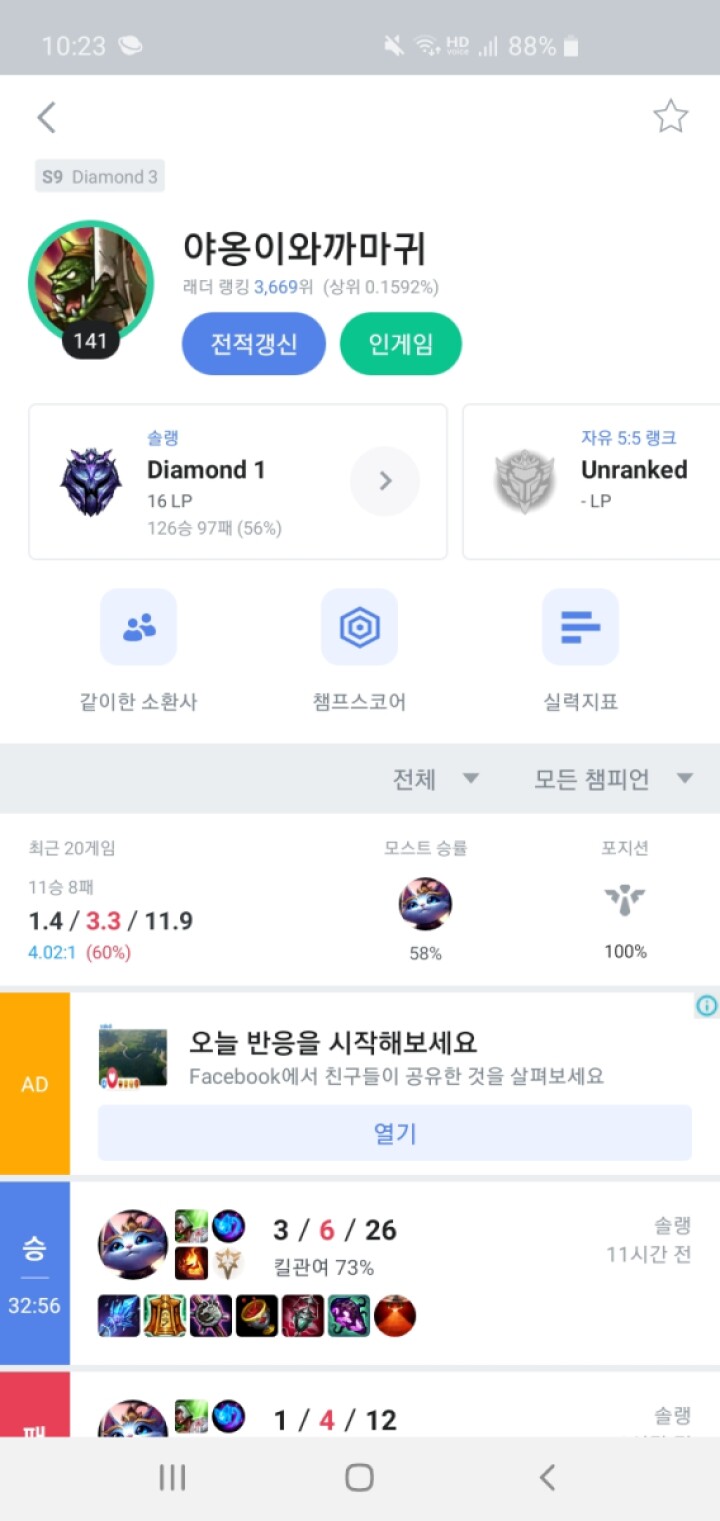Open the system recent apps view
The image size is (720, 1521).
click(172, 1477)
